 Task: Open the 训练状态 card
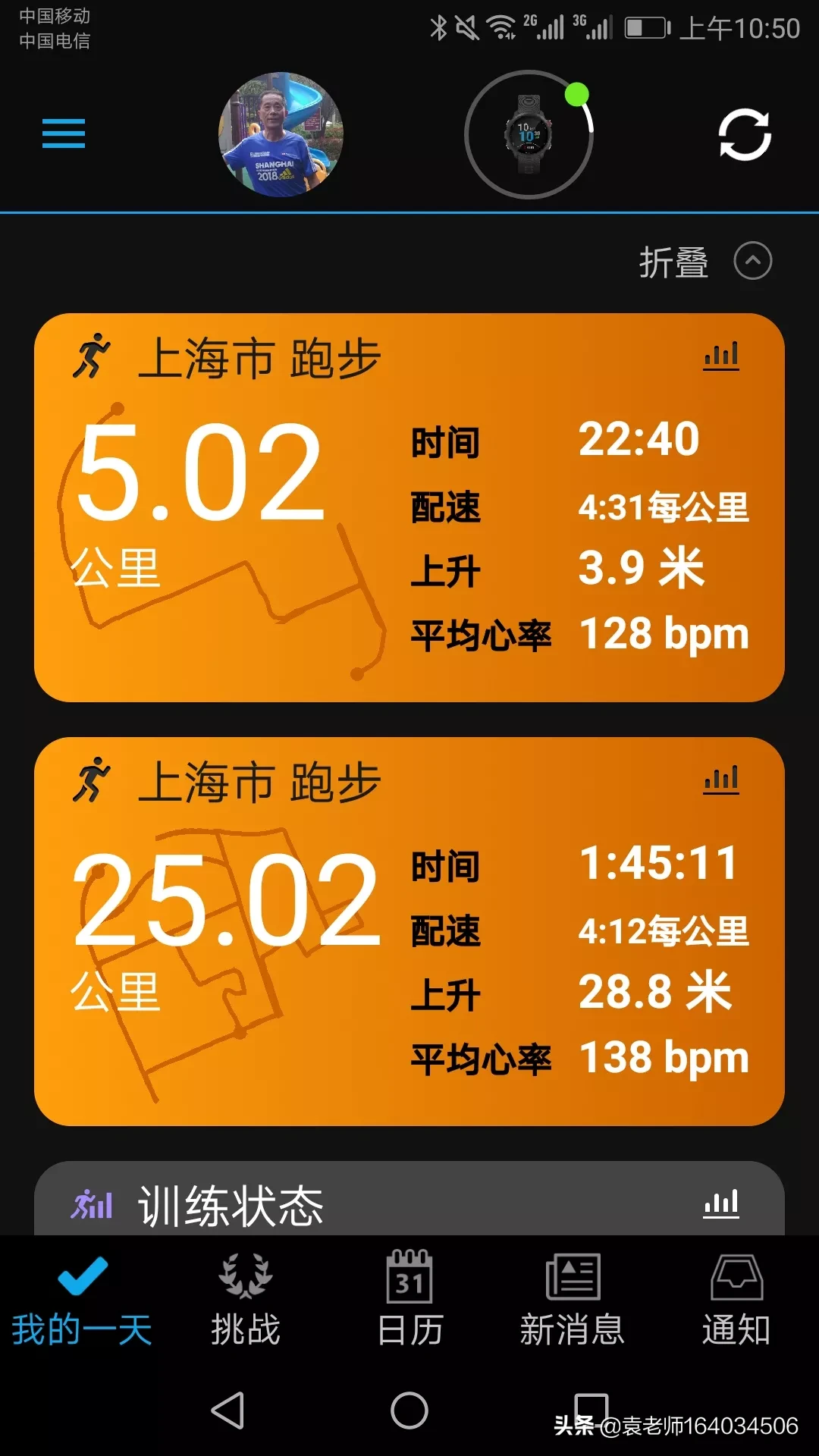click(x=409, y=1199)
